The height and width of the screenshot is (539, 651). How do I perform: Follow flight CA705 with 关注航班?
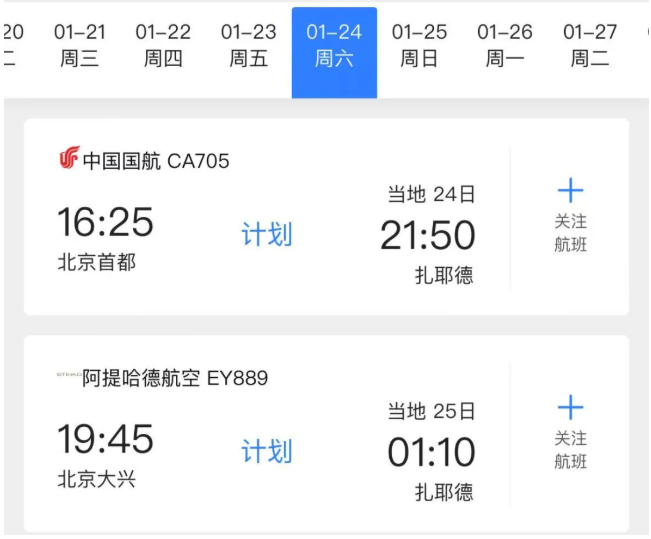tap(570, 216)
